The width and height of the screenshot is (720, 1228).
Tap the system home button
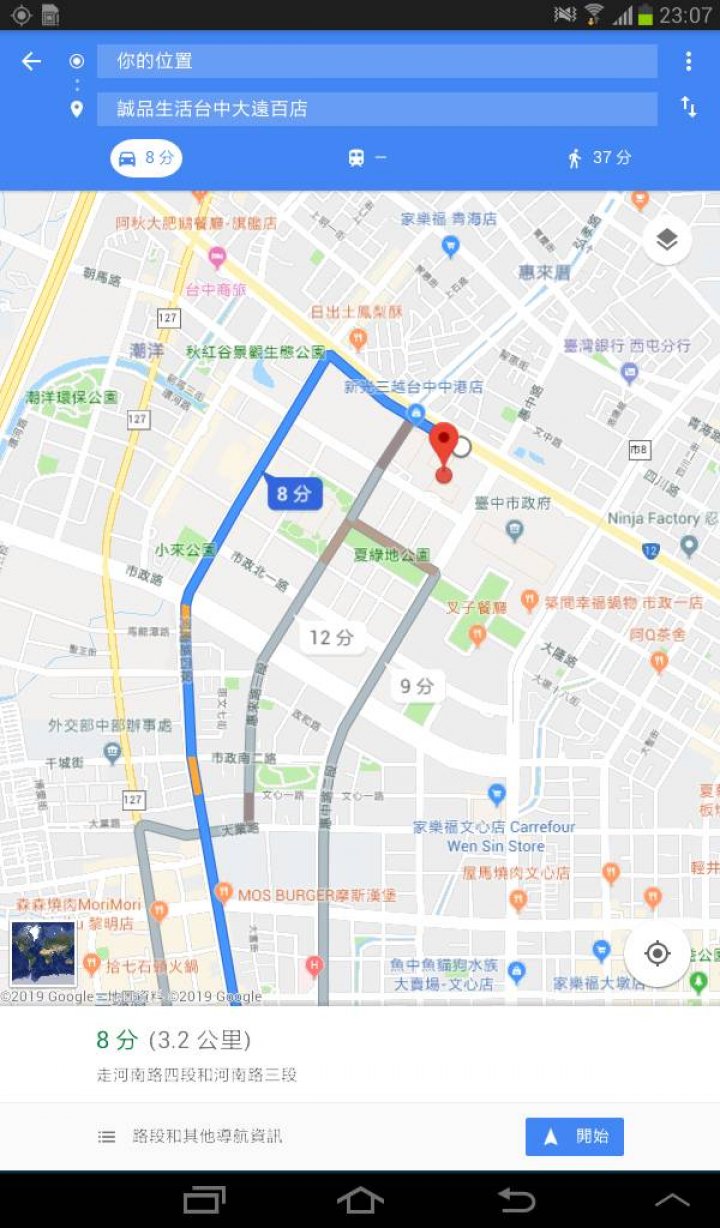360,1200
